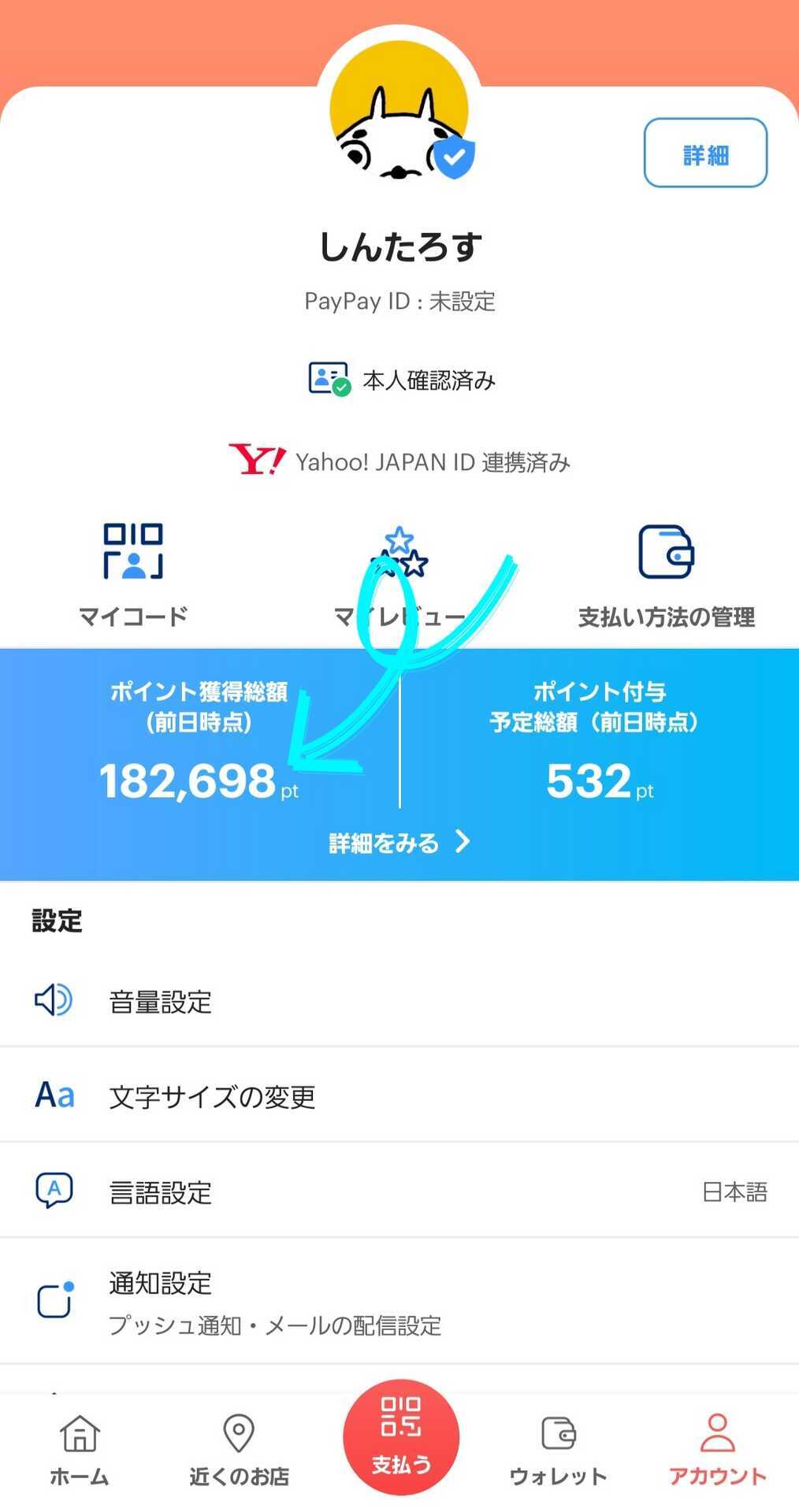Open 言語設定

click(x=399, y=1191)
